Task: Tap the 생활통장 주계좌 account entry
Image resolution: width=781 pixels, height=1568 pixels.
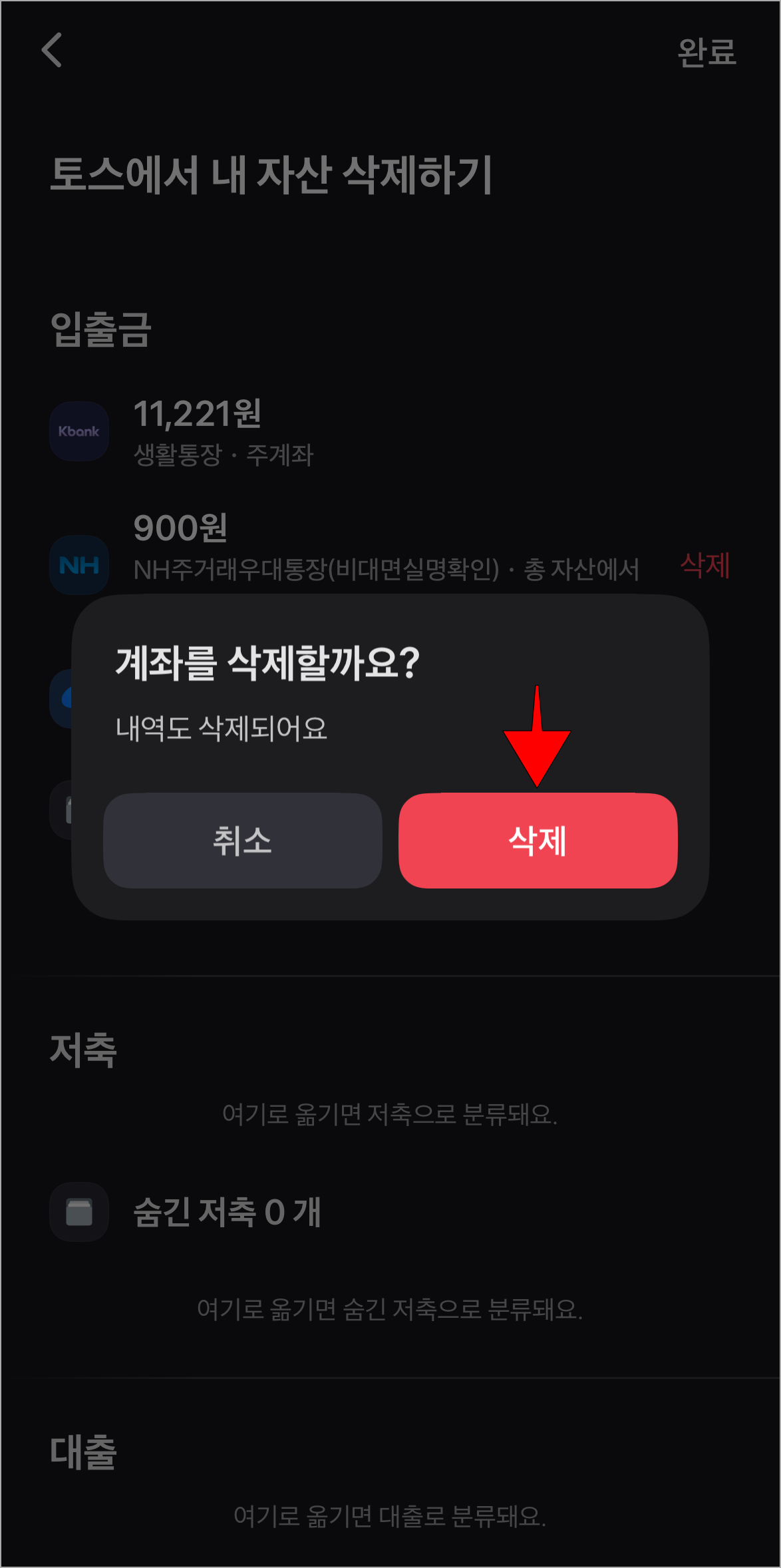Action: [x=225, y=455]
